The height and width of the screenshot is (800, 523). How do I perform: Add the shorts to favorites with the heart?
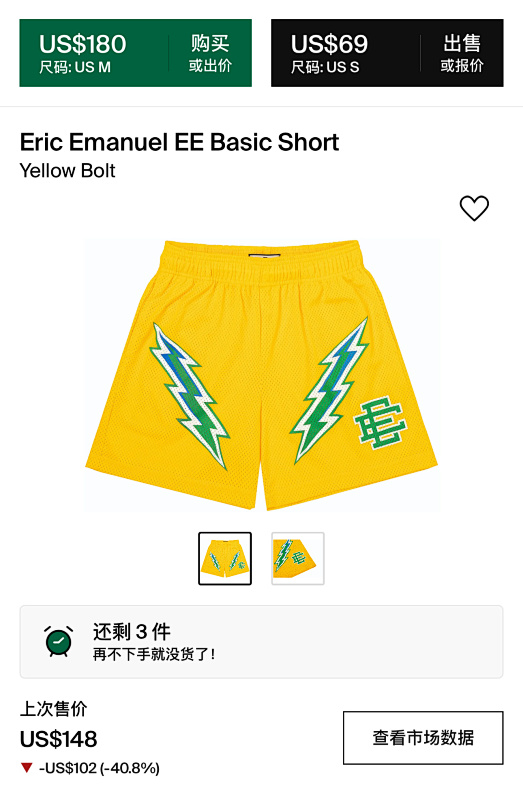pyautogui.click(x=474, y=208)
